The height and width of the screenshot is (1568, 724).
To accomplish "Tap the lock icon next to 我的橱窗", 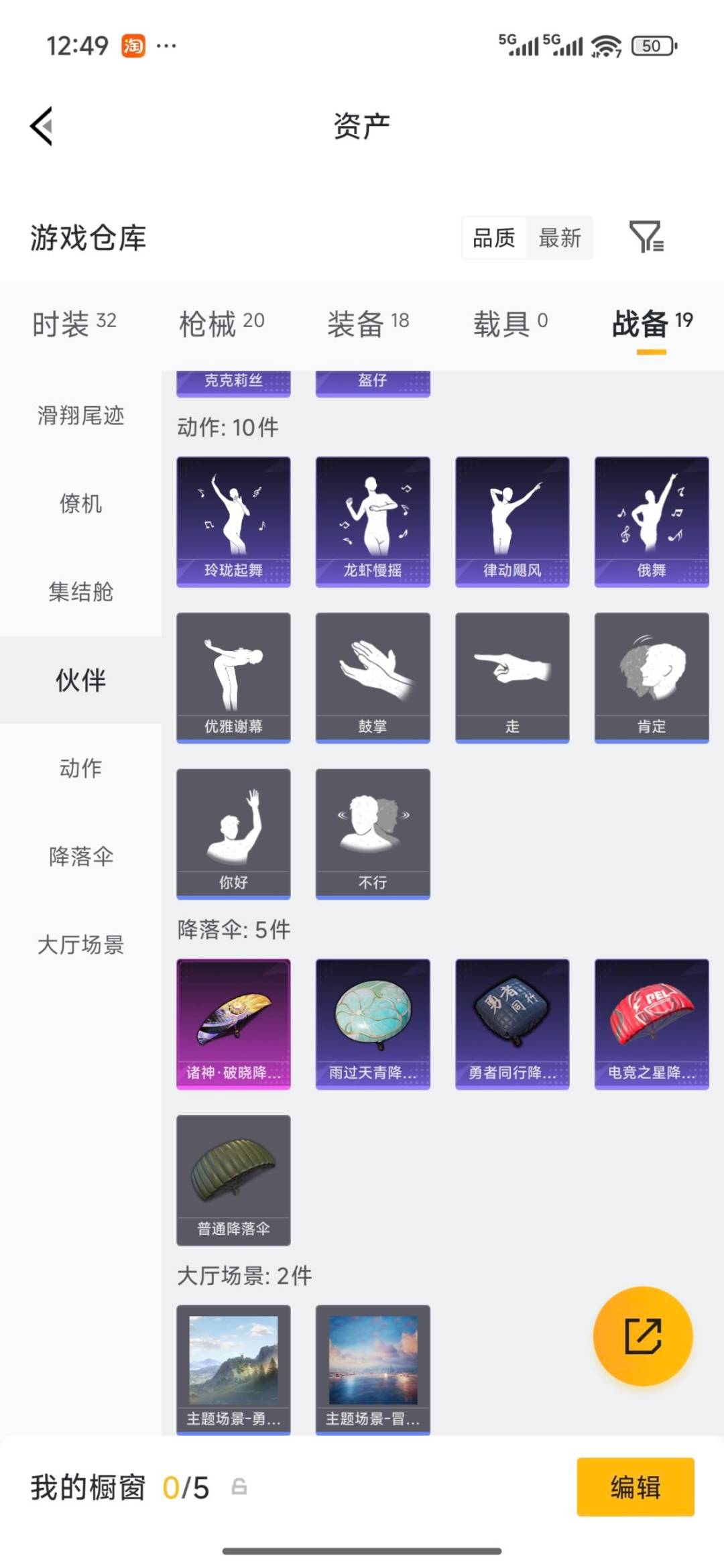I will tap(236, 1486).
